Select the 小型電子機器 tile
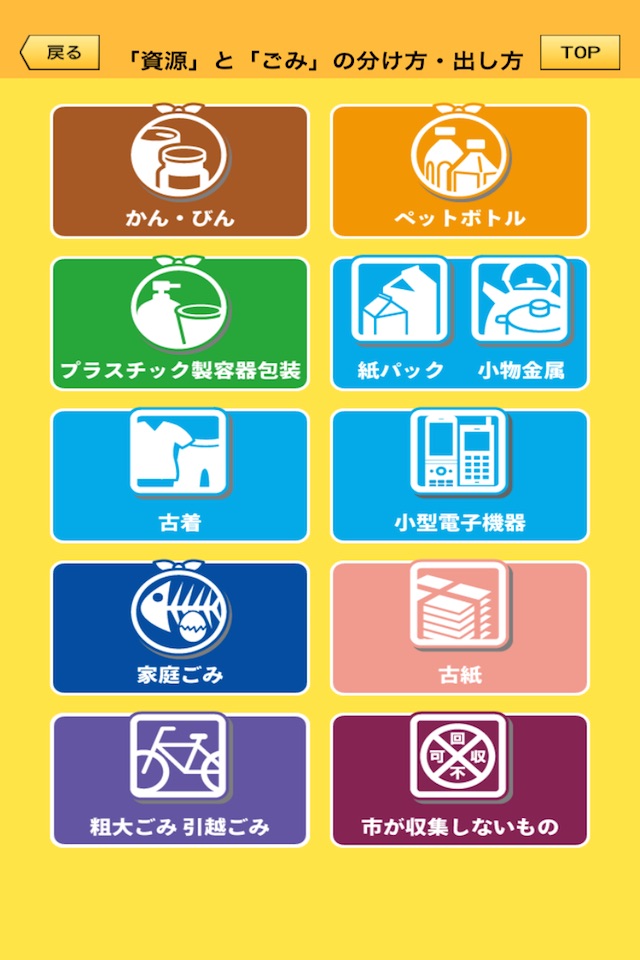 click(460, 476)
